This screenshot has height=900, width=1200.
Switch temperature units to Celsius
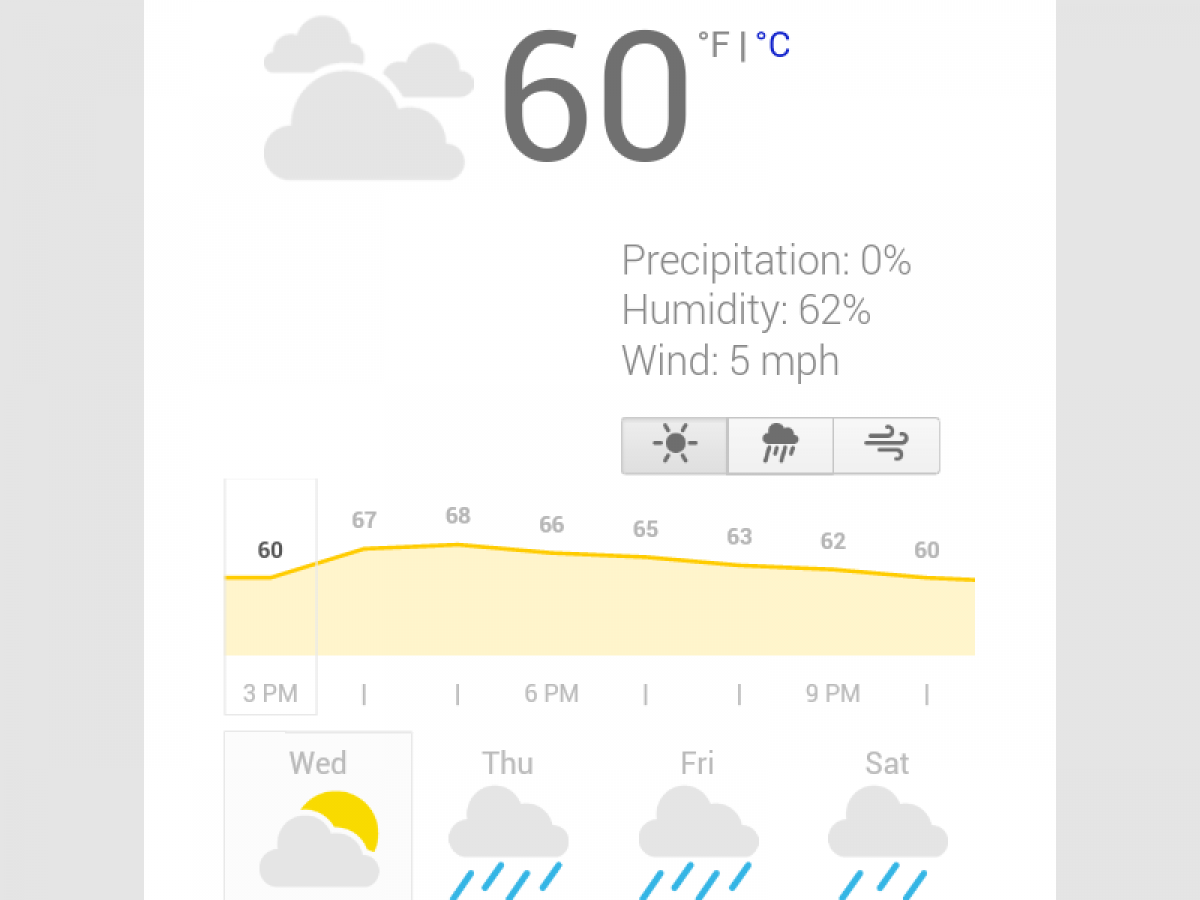[772, 45]
